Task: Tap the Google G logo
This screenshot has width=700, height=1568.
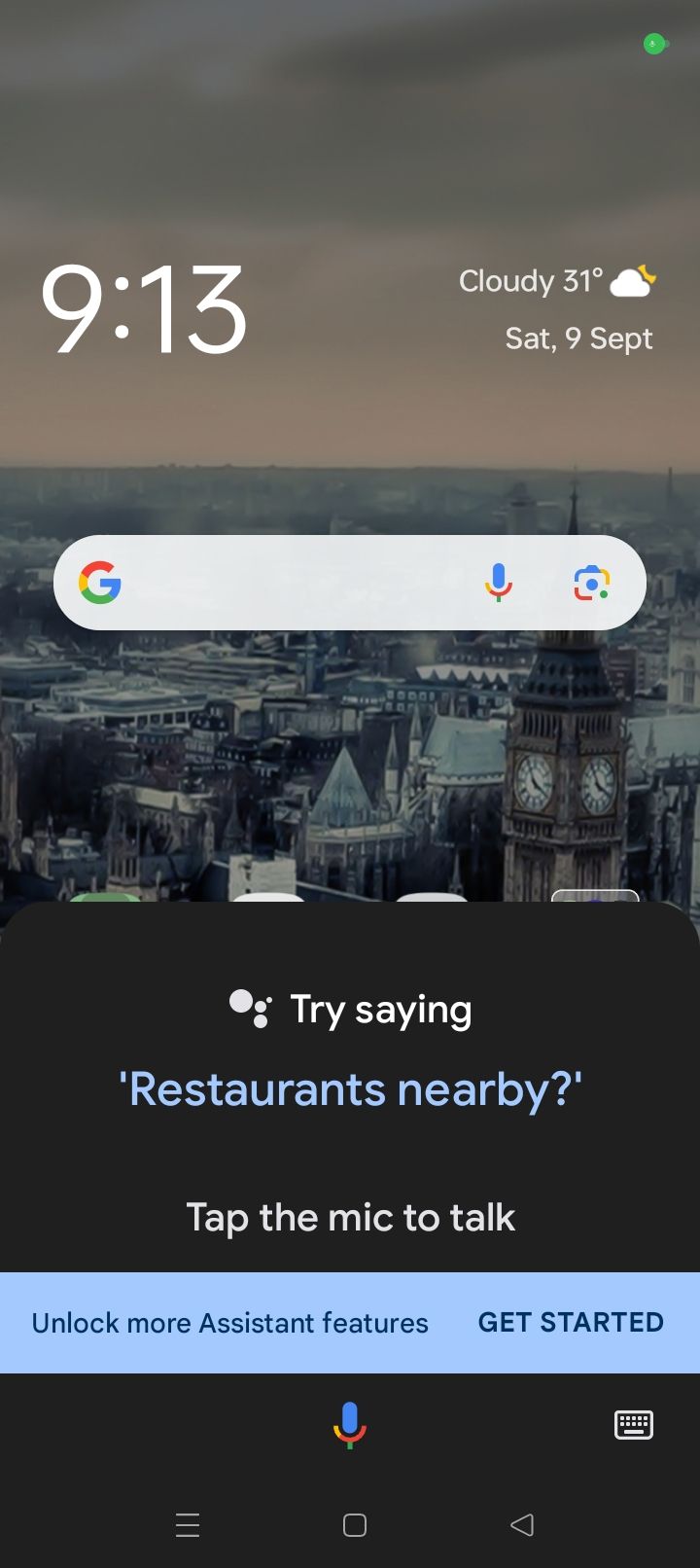Action: tap(100, 583)
